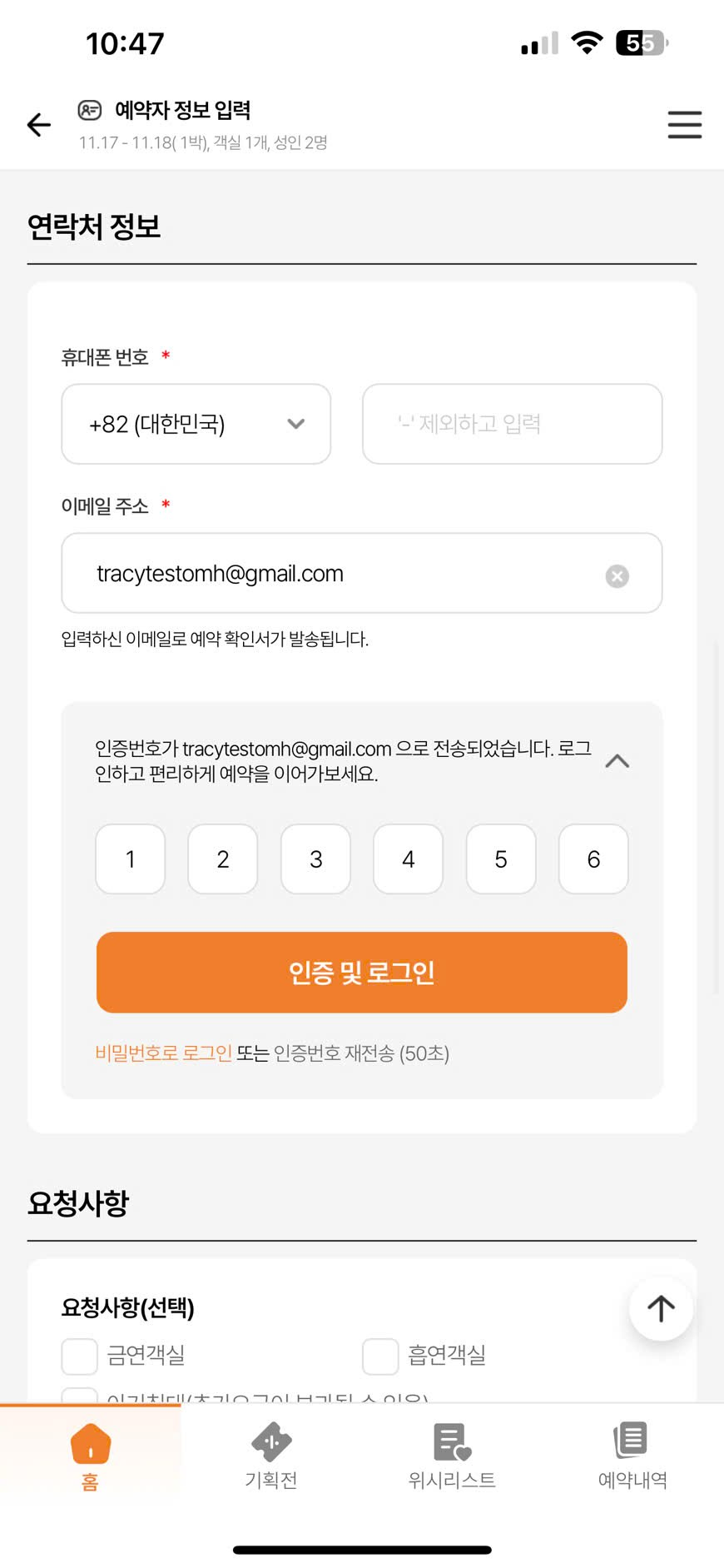Tap 인증번호 재전송 to resend code
Viewport: 724px width, 1568px height.
pos(361,1053)
